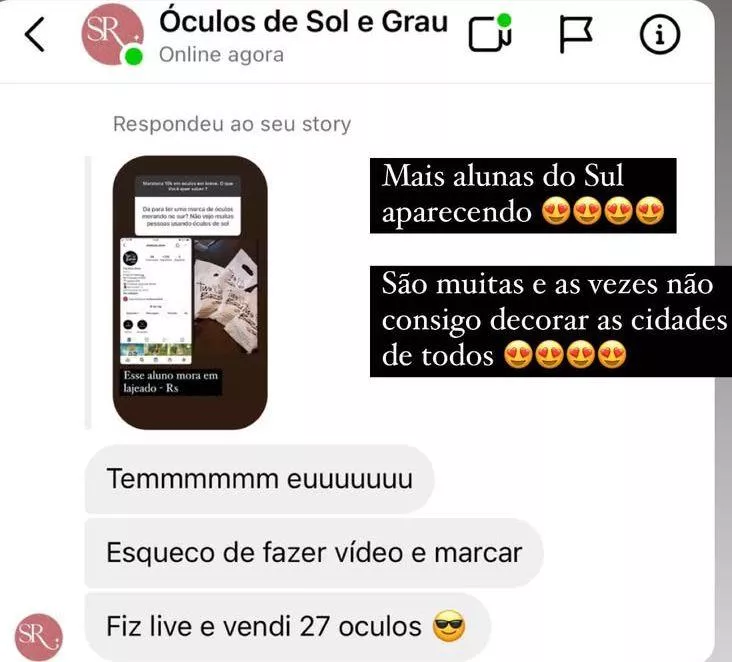The image size is (732, 662).
Task: Go back to the message list
Action: (x=35, y=35)
